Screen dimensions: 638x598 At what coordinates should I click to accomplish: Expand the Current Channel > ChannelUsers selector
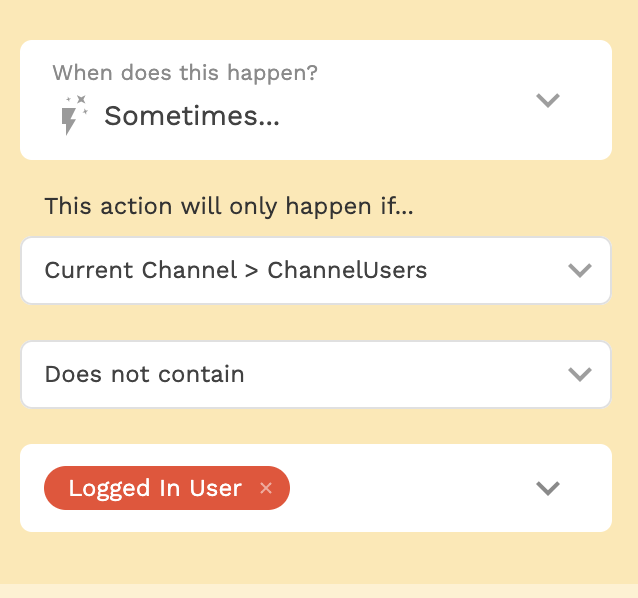[x=579, y=270]
